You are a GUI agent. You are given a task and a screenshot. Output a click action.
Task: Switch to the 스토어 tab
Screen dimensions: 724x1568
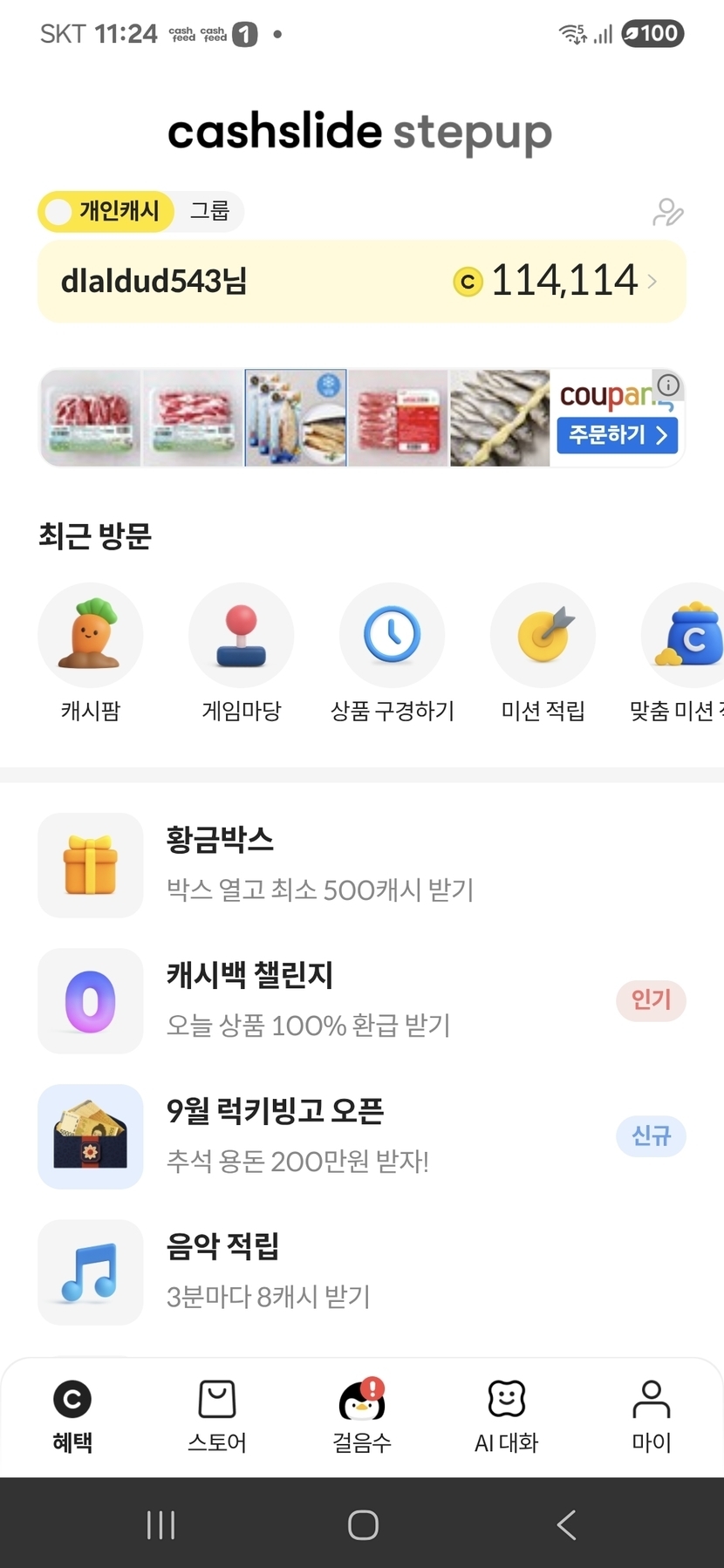[217, 1416]
